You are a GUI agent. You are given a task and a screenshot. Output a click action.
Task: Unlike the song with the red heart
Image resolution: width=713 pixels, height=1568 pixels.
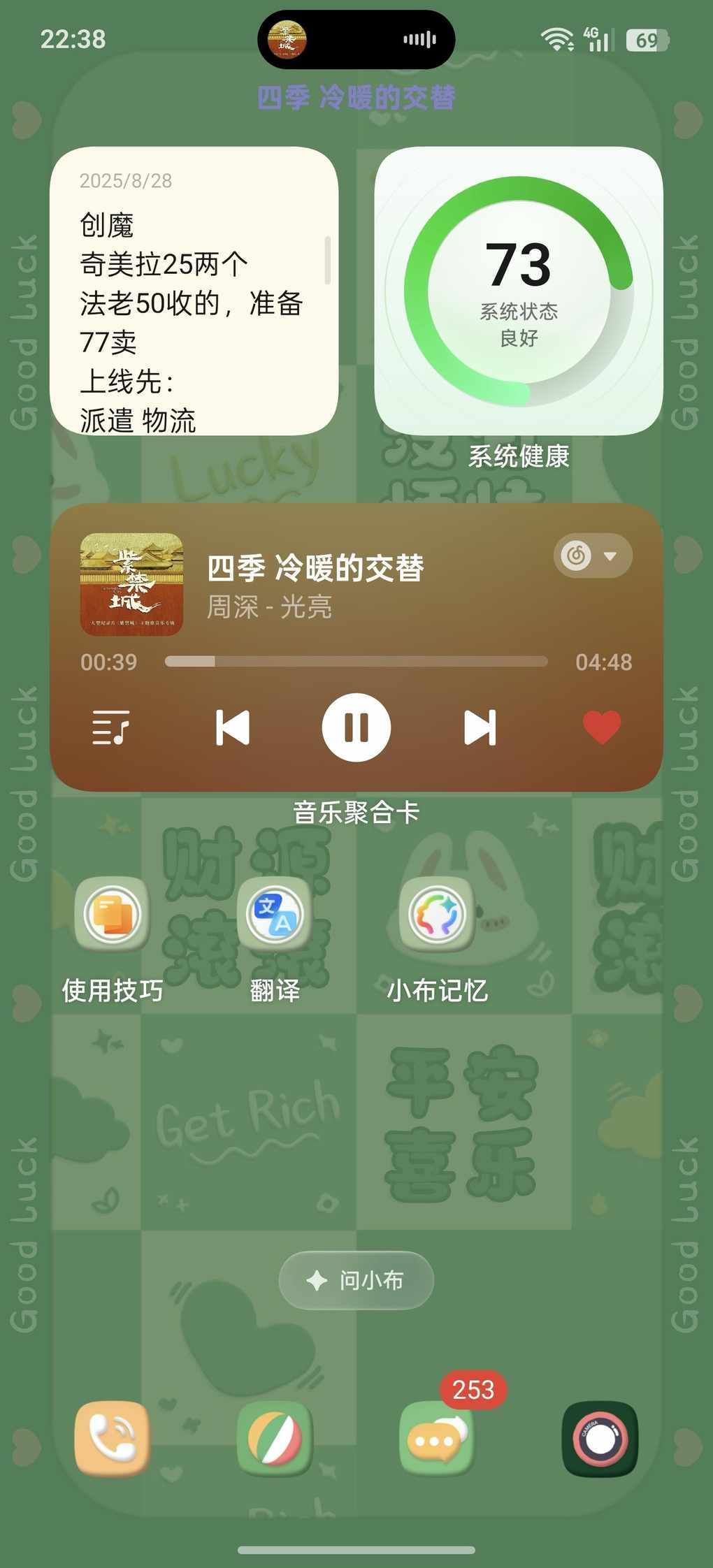click(x=601, y=727)
